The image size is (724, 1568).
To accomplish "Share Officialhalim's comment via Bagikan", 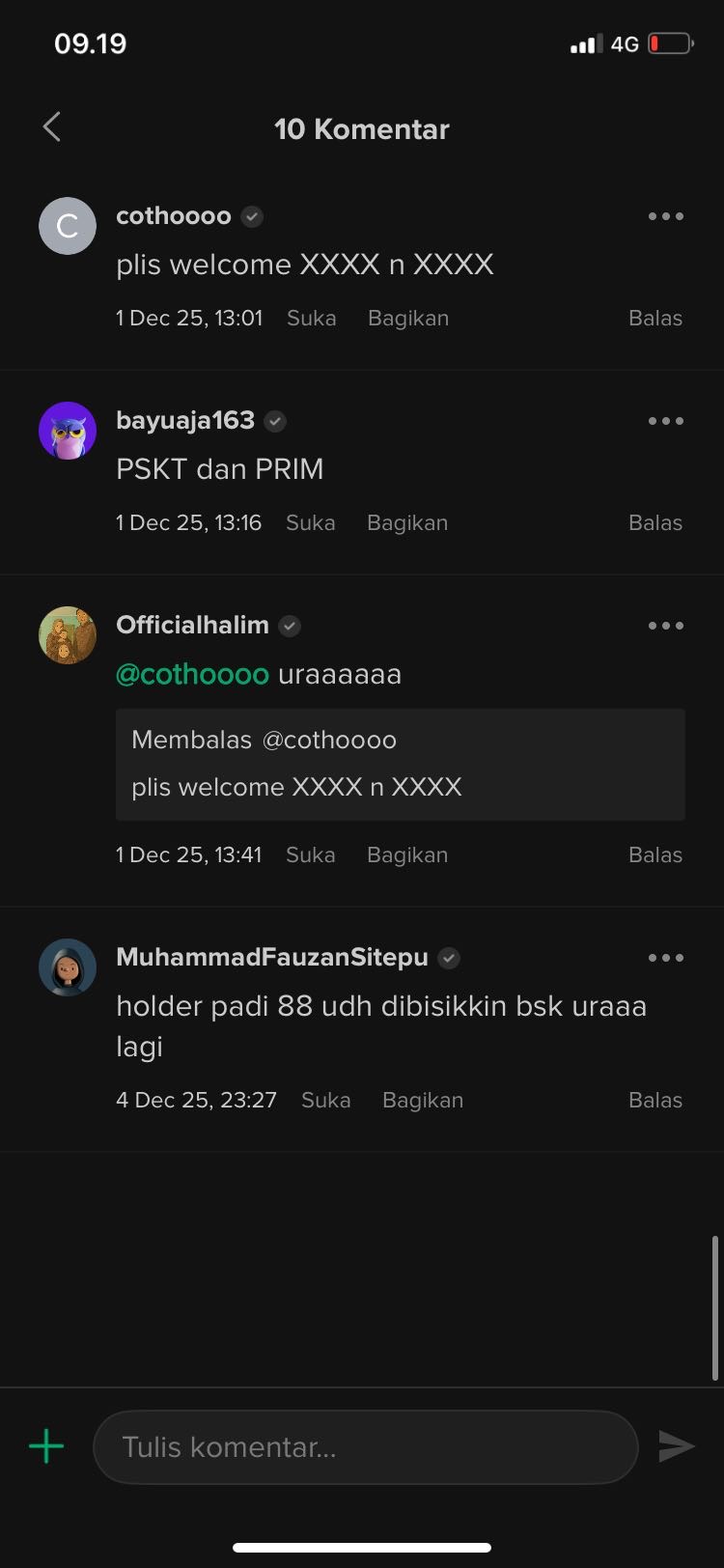I will pos(406,854).
